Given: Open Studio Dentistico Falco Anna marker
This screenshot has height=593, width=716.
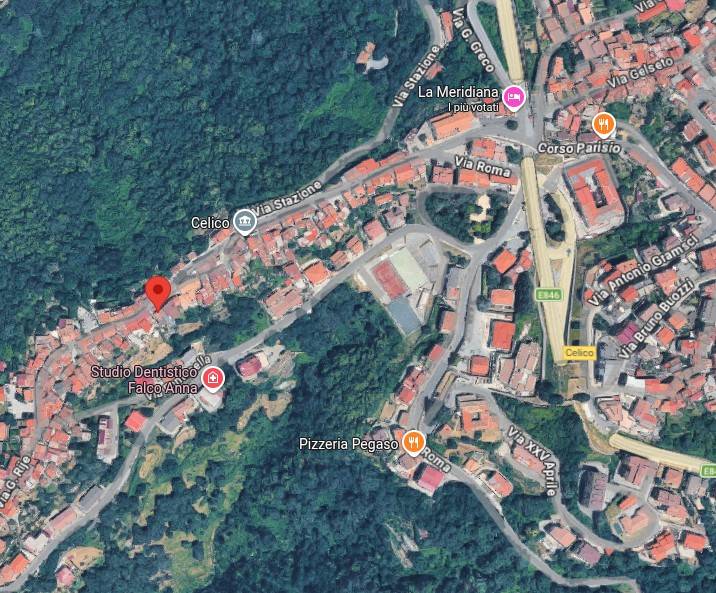Looking at the screenshot, I should 213,378.
